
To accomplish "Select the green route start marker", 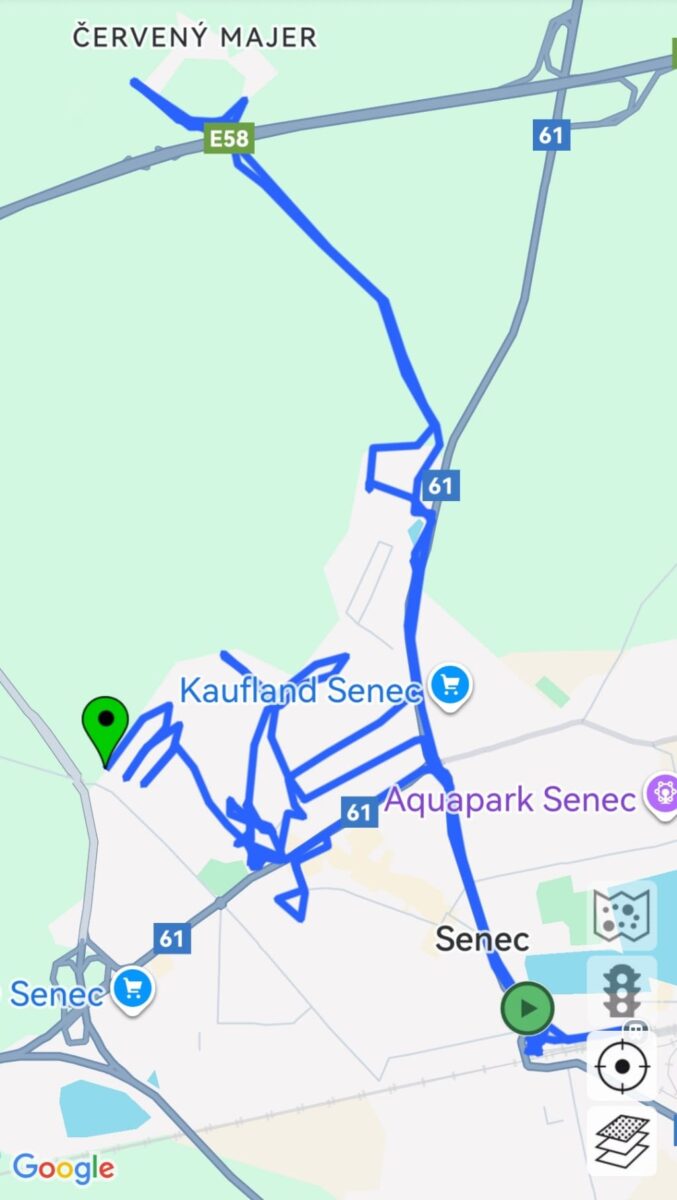I will click(x=527, y=1008).
